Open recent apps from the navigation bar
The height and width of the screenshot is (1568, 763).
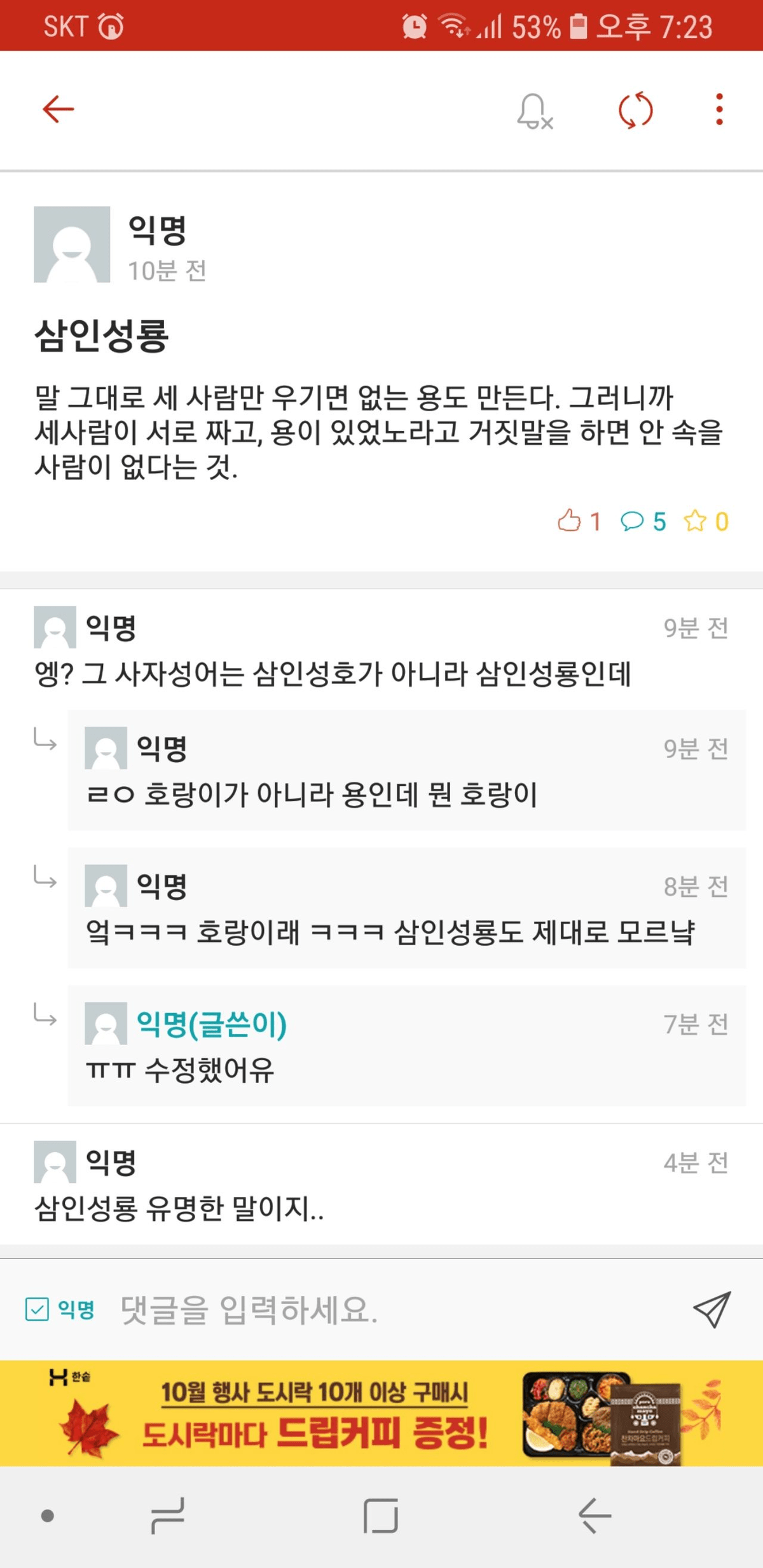point(168,1516)
